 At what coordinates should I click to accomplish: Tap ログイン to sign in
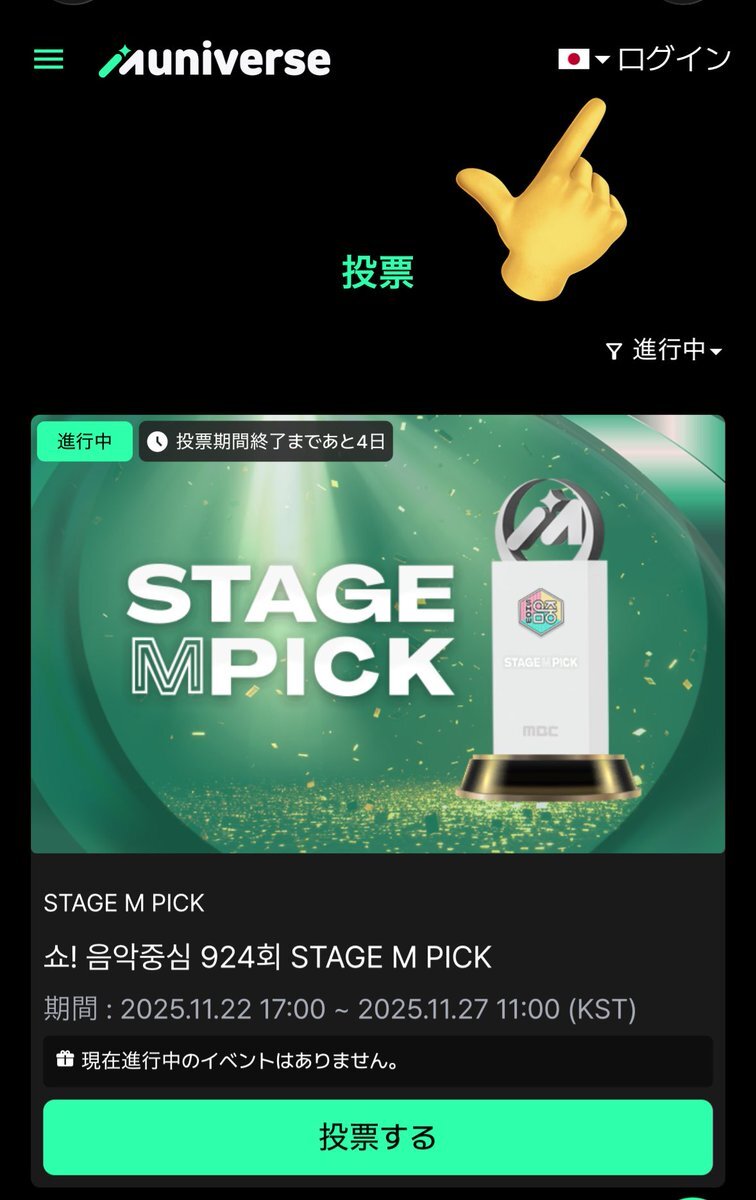pyautogui.click(x=675, y=59)
